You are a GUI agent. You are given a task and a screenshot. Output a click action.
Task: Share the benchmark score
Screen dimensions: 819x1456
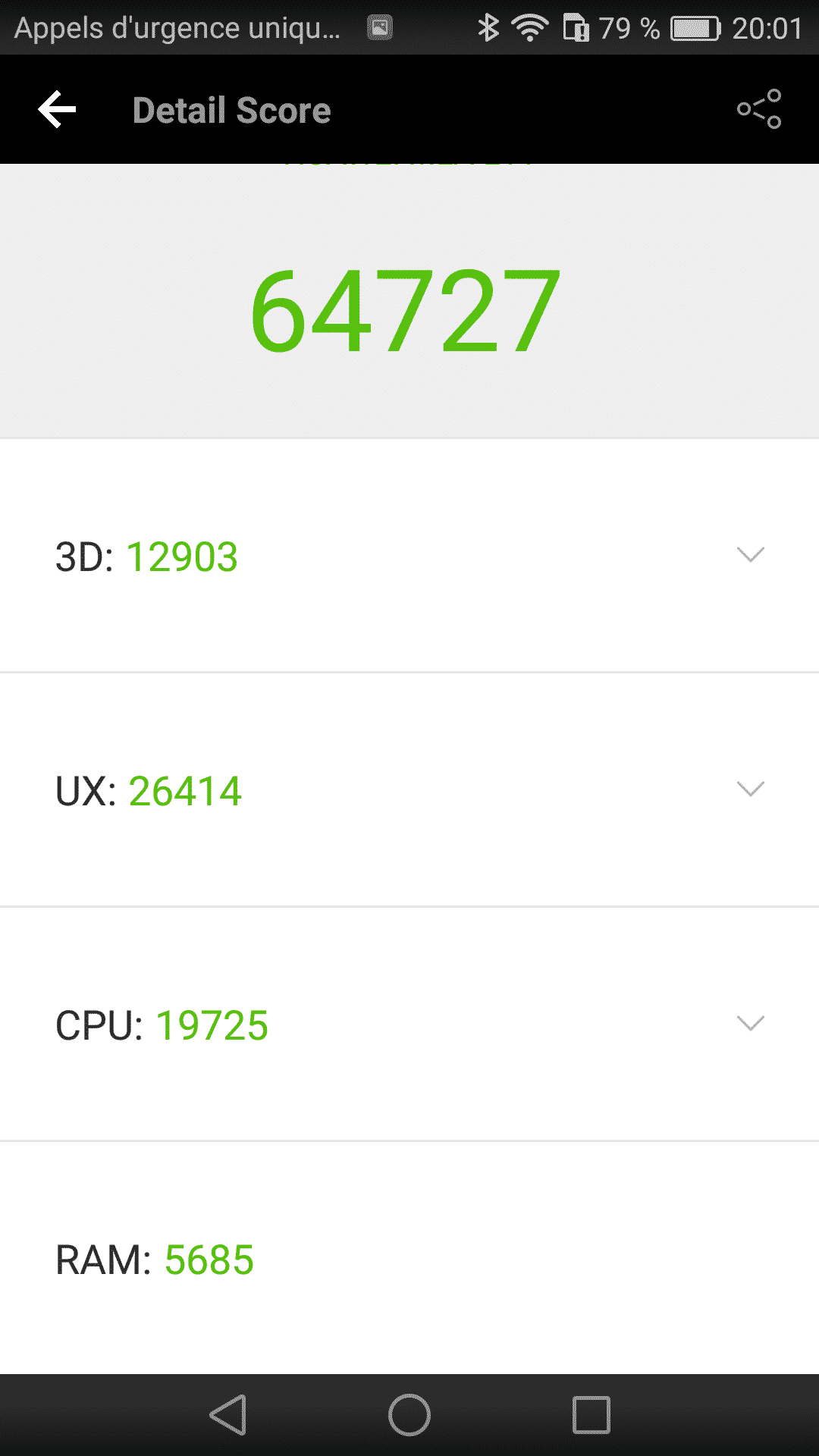pyautogui.click(x=759, y=109)
